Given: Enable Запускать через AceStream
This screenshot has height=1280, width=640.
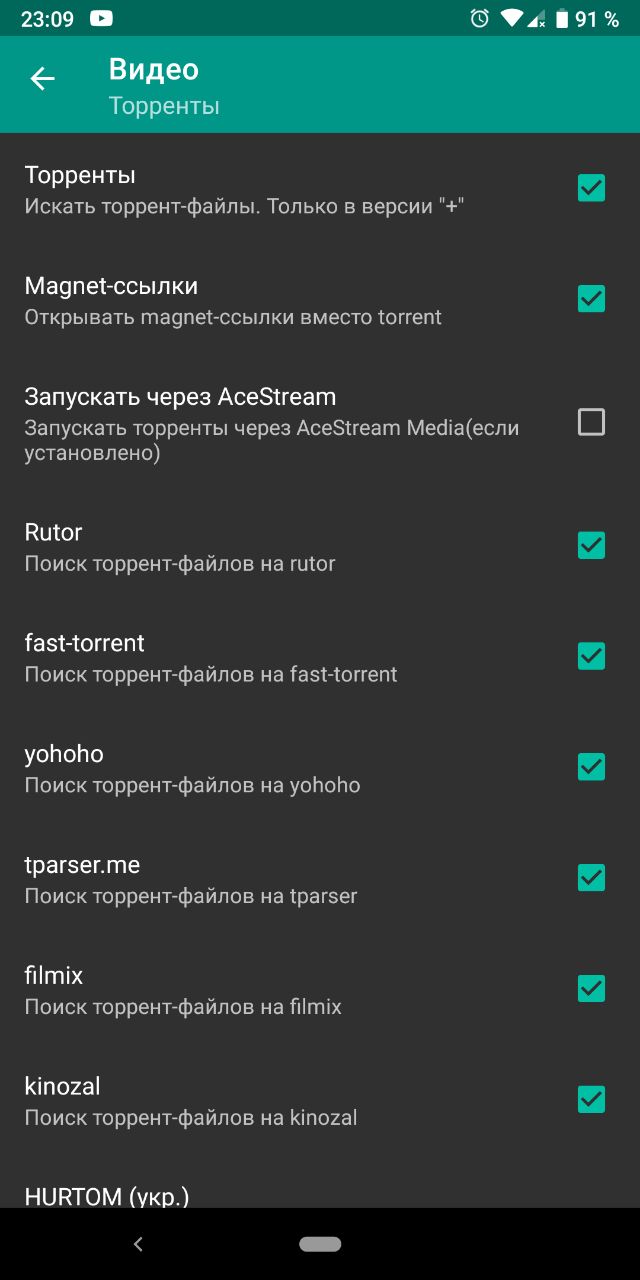Looking at the screenshot, I should point(591,422).
